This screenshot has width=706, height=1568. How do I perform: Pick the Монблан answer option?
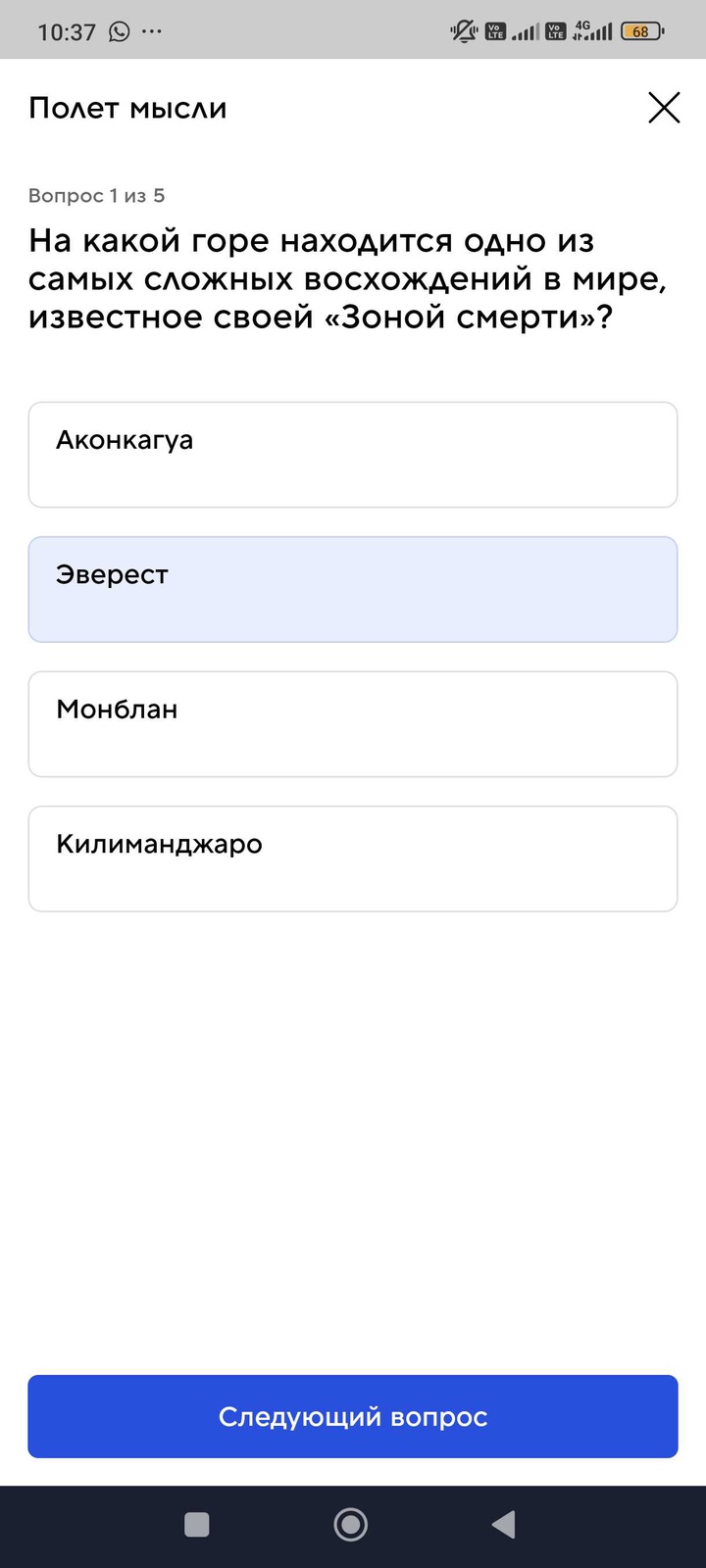tap(353, 724)
